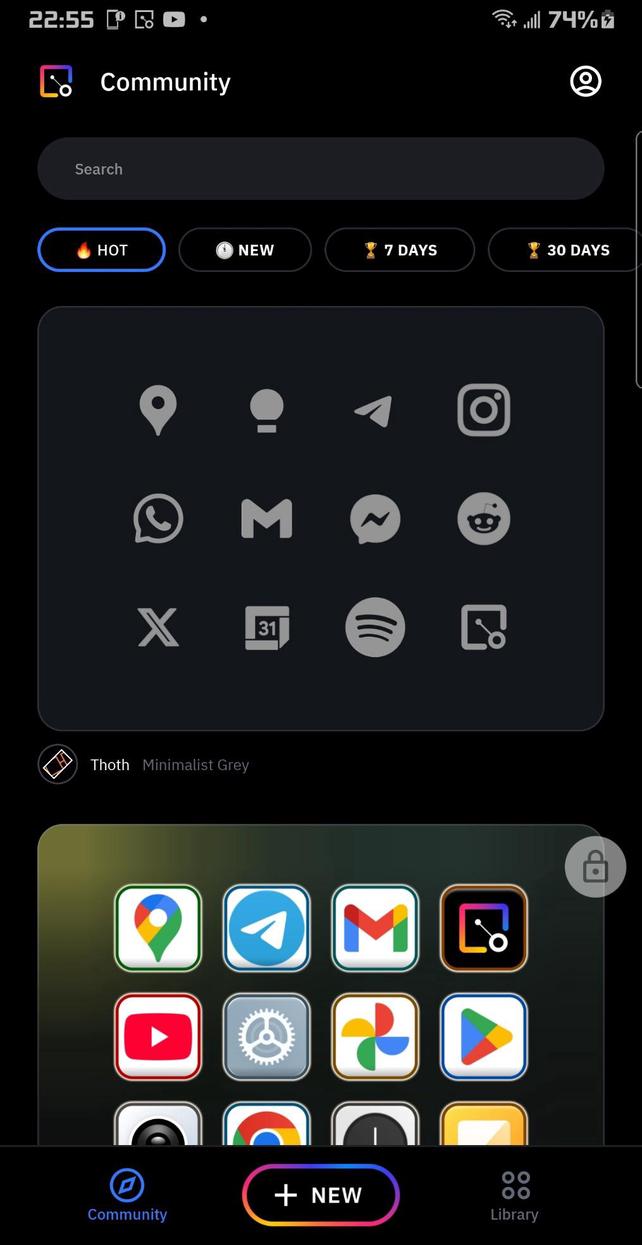The height and width of the screenshot is (1245, 642).
Task: Open Thoth's author profile
Action: coord(58,765)
